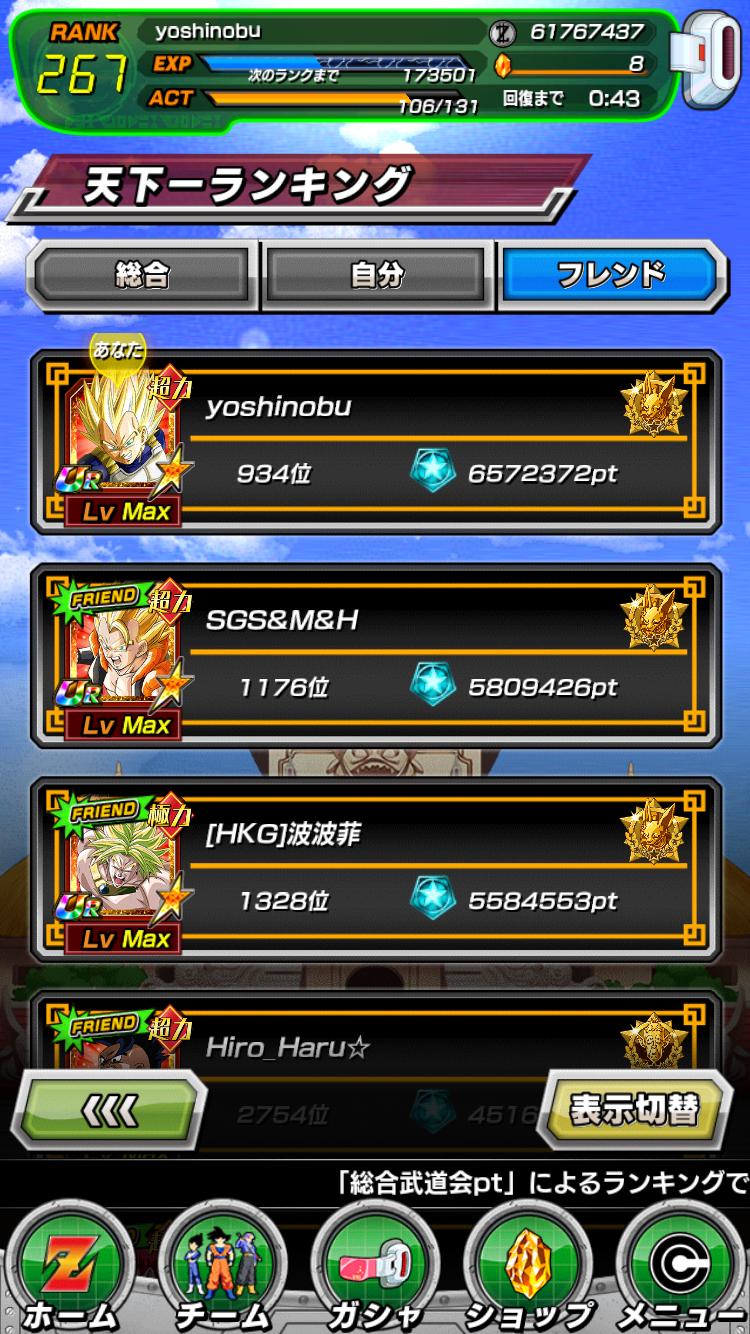Tap the 表示切替 display switch button
This screenshot has height=1334, width=750.
[x=633, y=1109]
